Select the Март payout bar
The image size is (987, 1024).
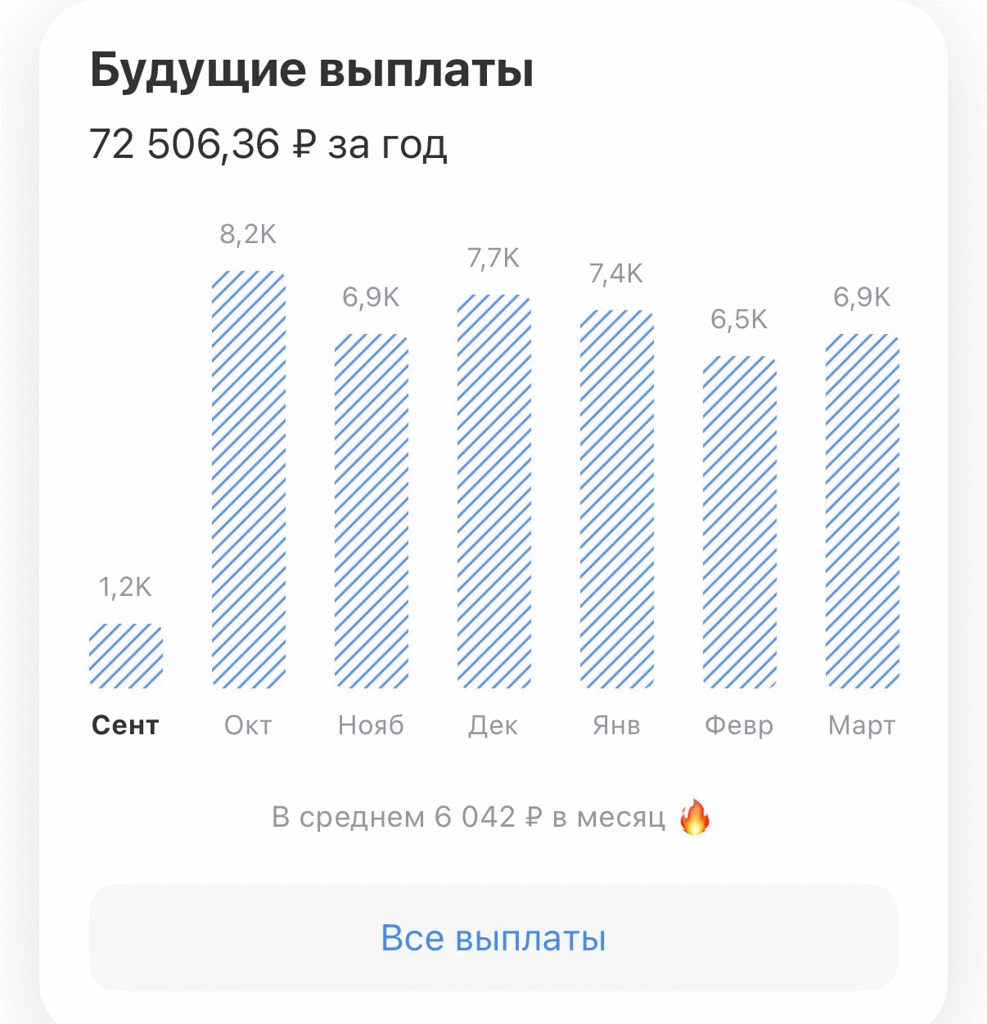(862, 510)
